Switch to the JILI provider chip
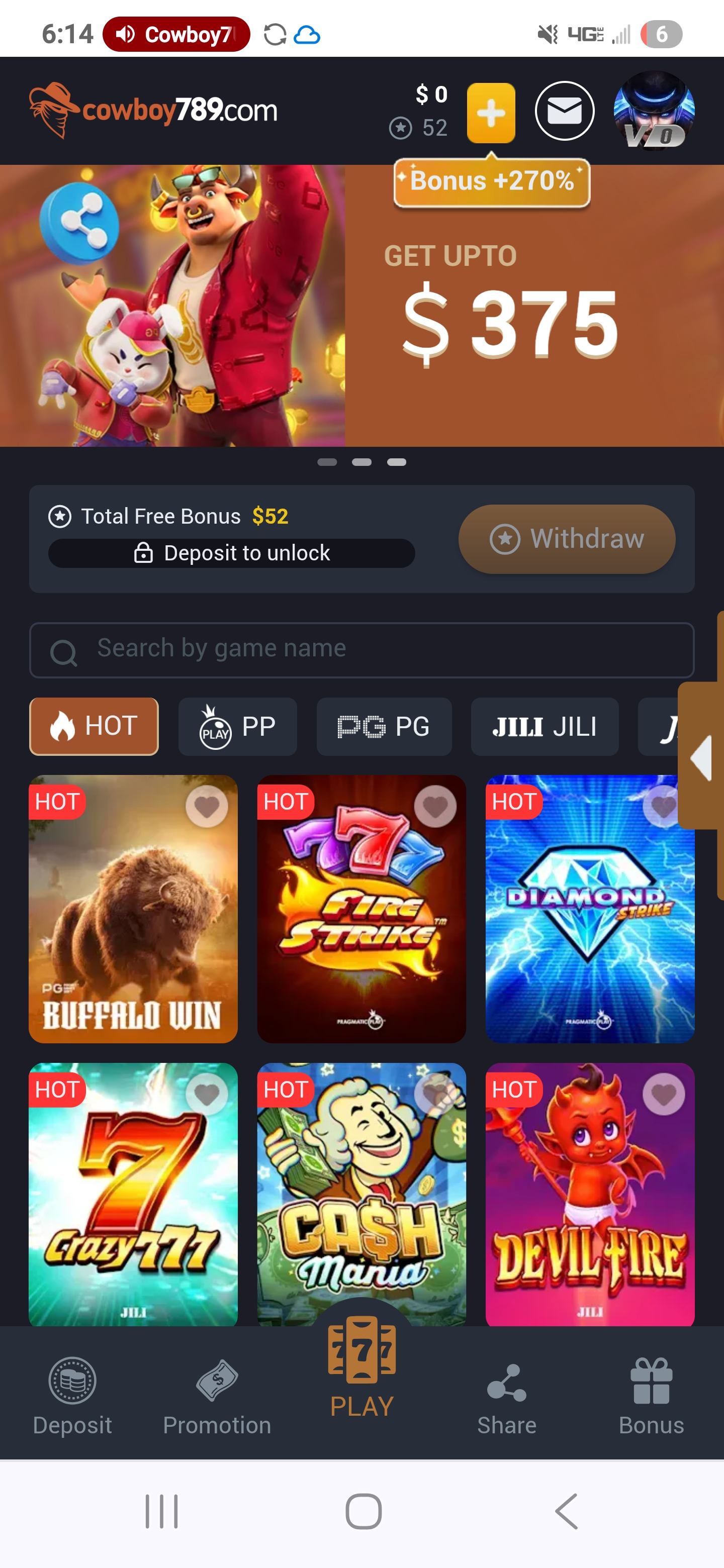This screenshot has width=724, height=1568. tap(545, 726)
